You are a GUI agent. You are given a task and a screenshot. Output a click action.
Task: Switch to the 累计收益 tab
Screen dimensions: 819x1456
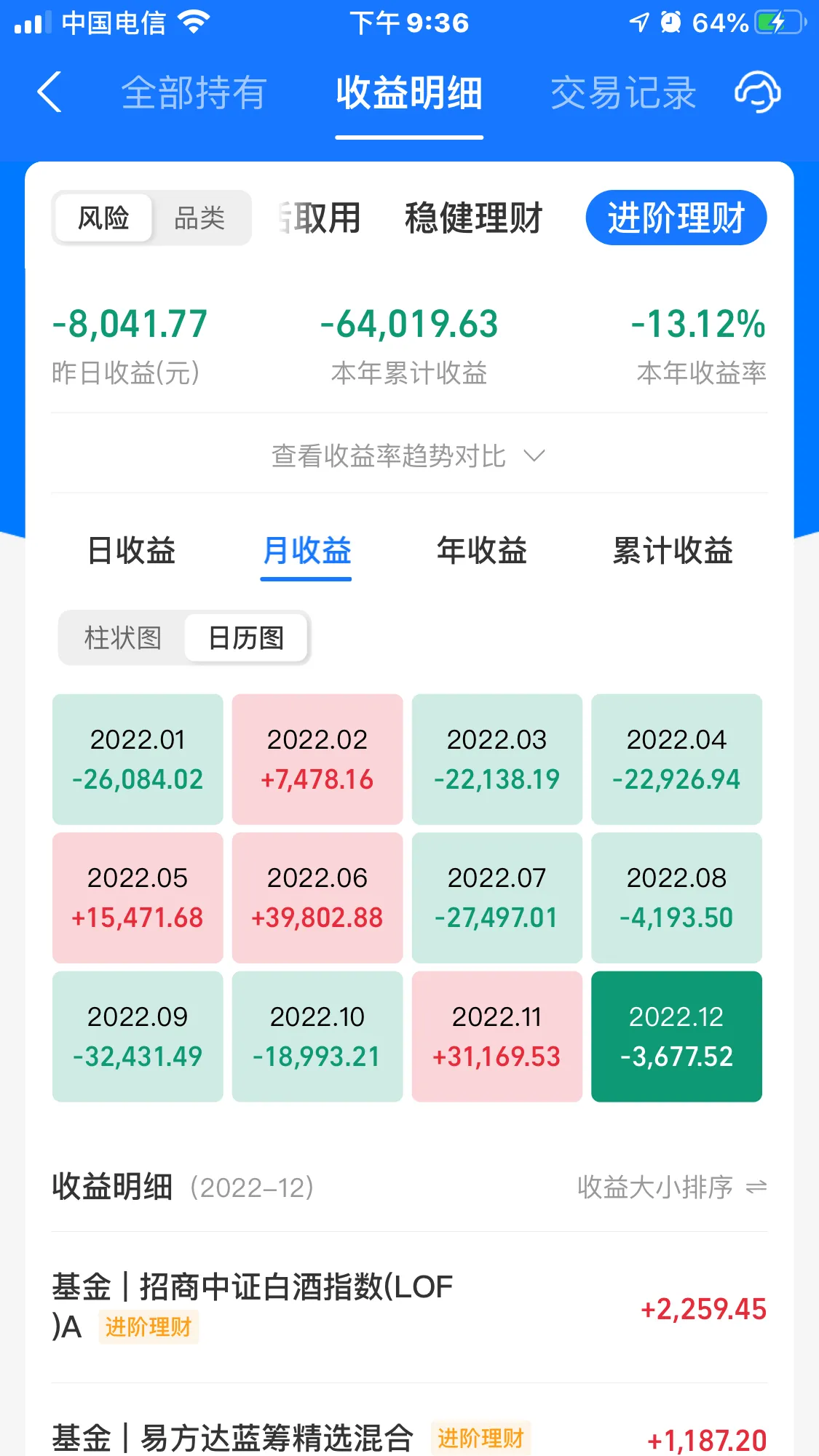(x=673, y=551)
